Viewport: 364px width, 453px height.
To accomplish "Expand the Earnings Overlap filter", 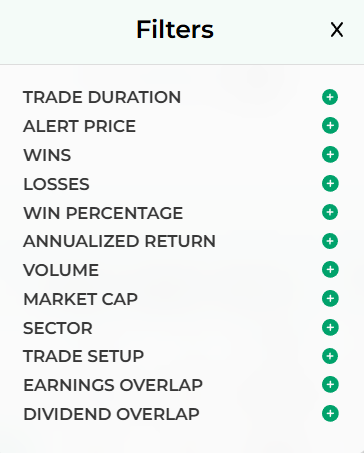I will click(330, 385).
